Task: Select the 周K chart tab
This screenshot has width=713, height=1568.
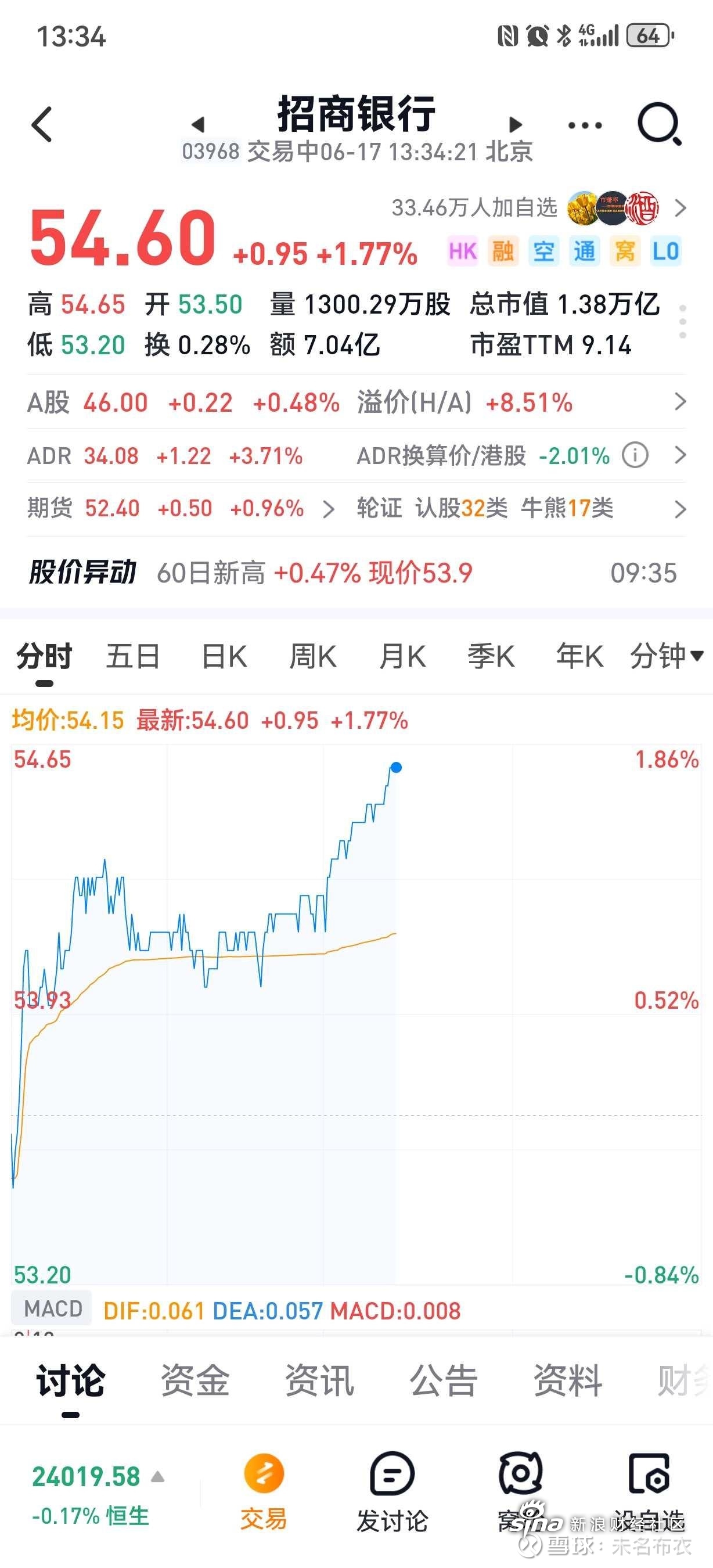Action: point(313,656)
